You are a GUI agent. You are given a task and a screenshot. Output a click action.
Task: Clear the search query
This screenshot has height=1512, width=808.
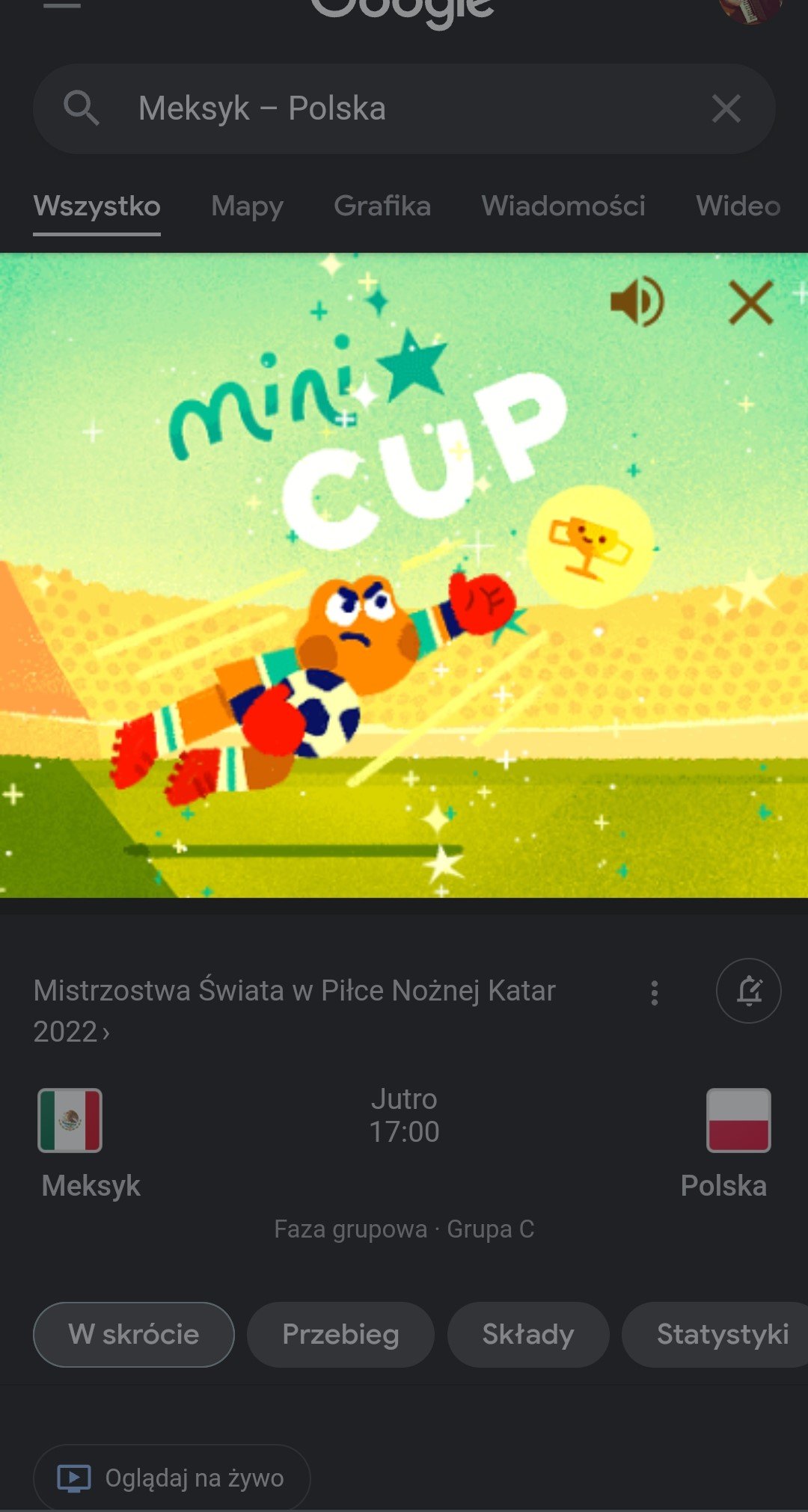tap(726, 109)
